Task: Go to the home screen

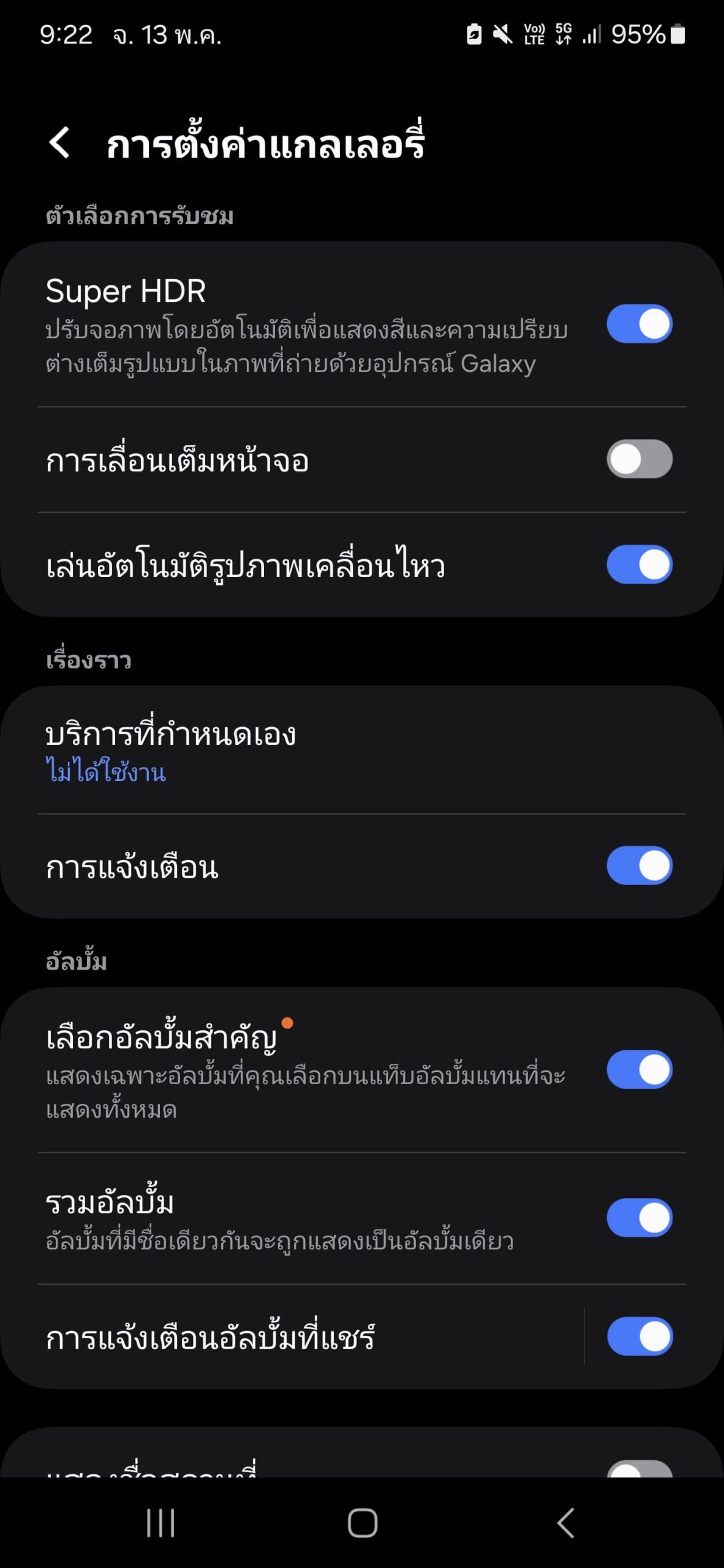Action: [362, 1523]
